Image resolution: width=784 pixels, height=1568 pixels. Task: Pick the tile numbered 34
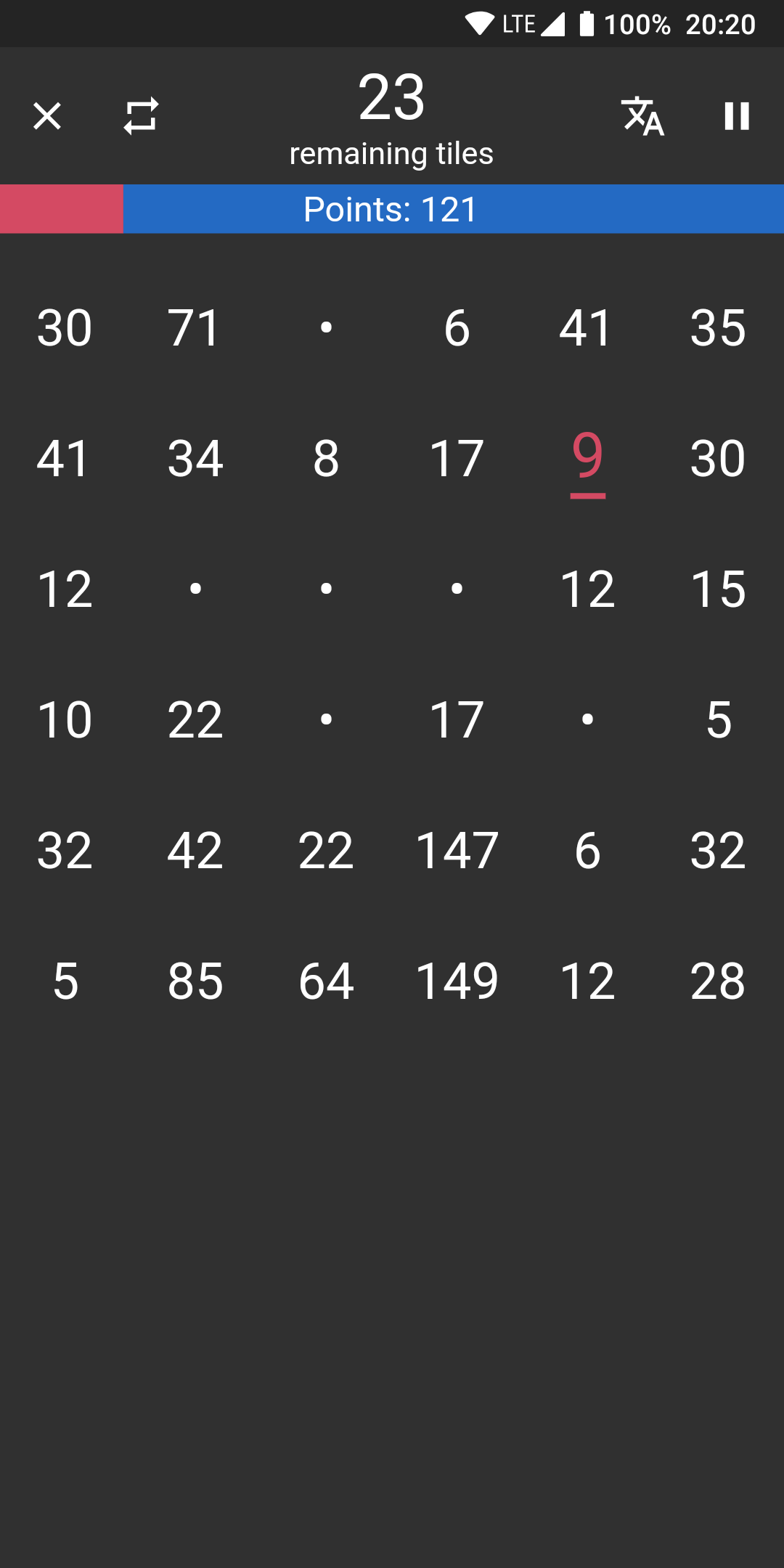[195, 458]
